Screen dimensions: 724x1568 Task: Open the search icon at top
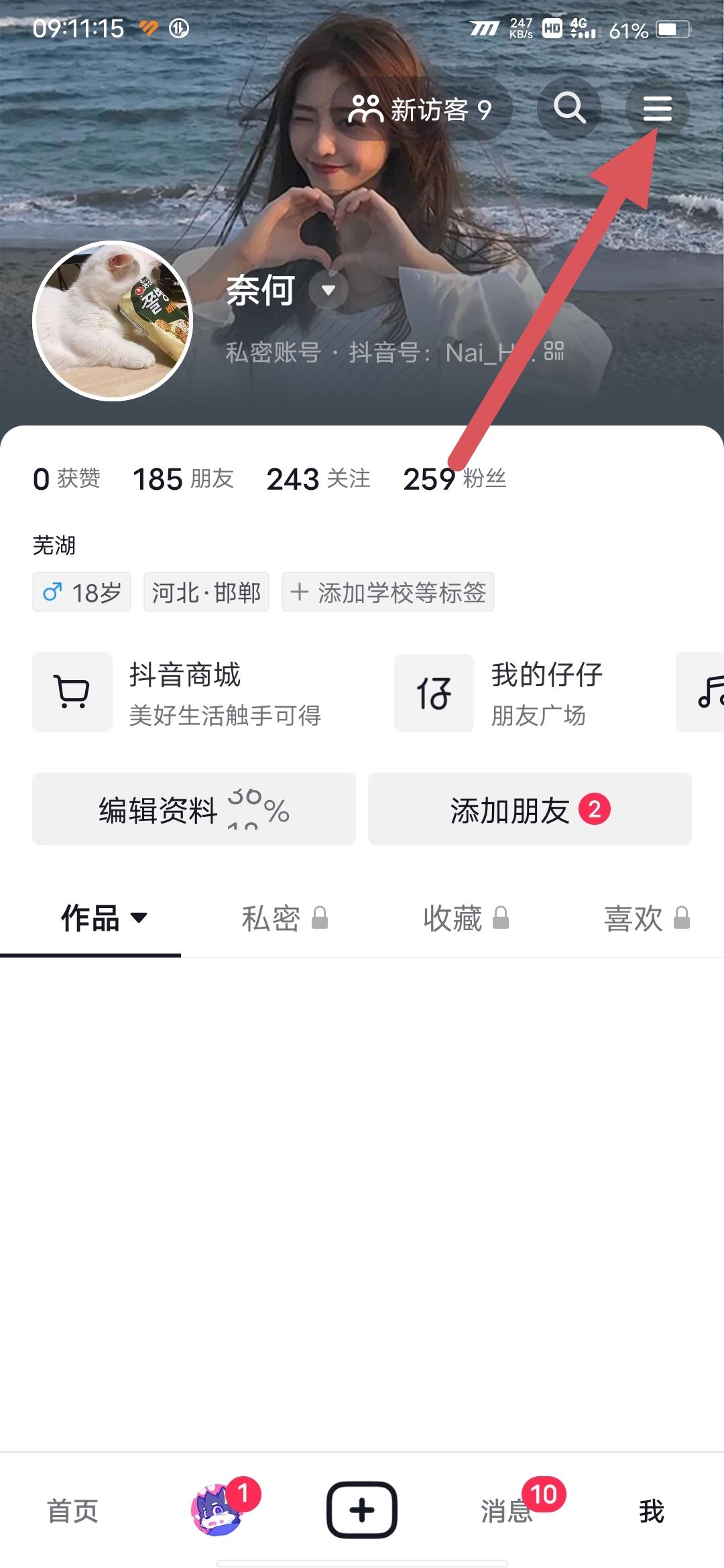coord(569,109)
